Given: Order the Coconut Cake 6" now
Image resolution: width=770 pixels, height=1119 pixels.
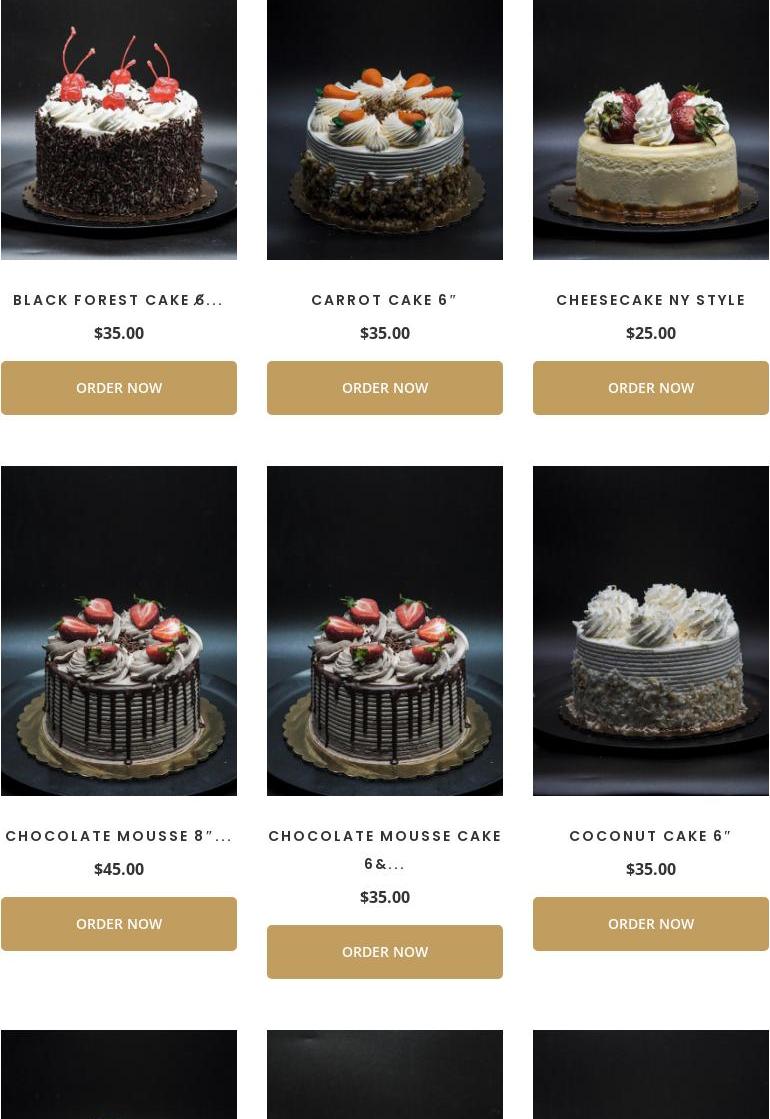Looking at the screenshot, I should point(650,924).
